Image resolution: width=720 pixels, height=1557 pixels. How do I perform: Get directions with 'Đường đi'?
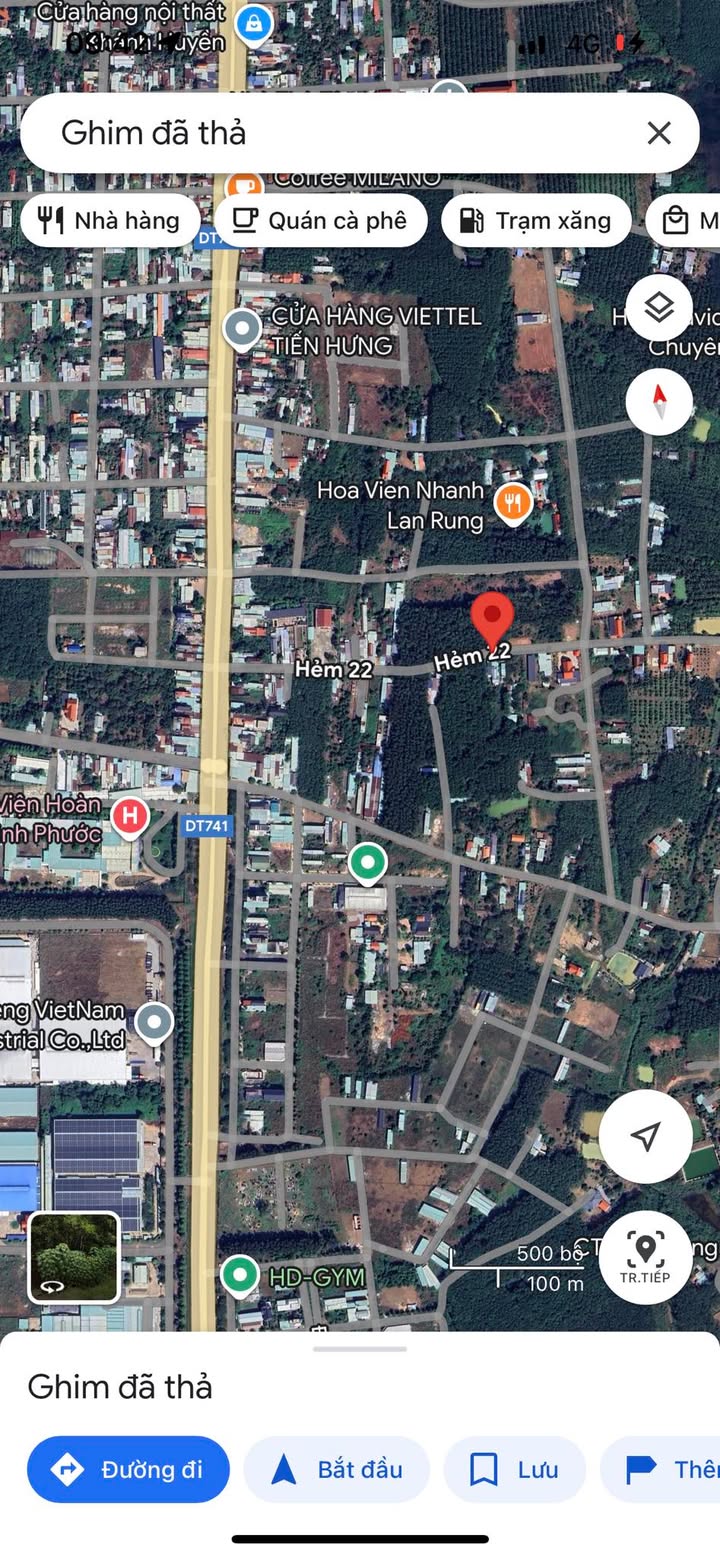click(x=128, y=1469)
